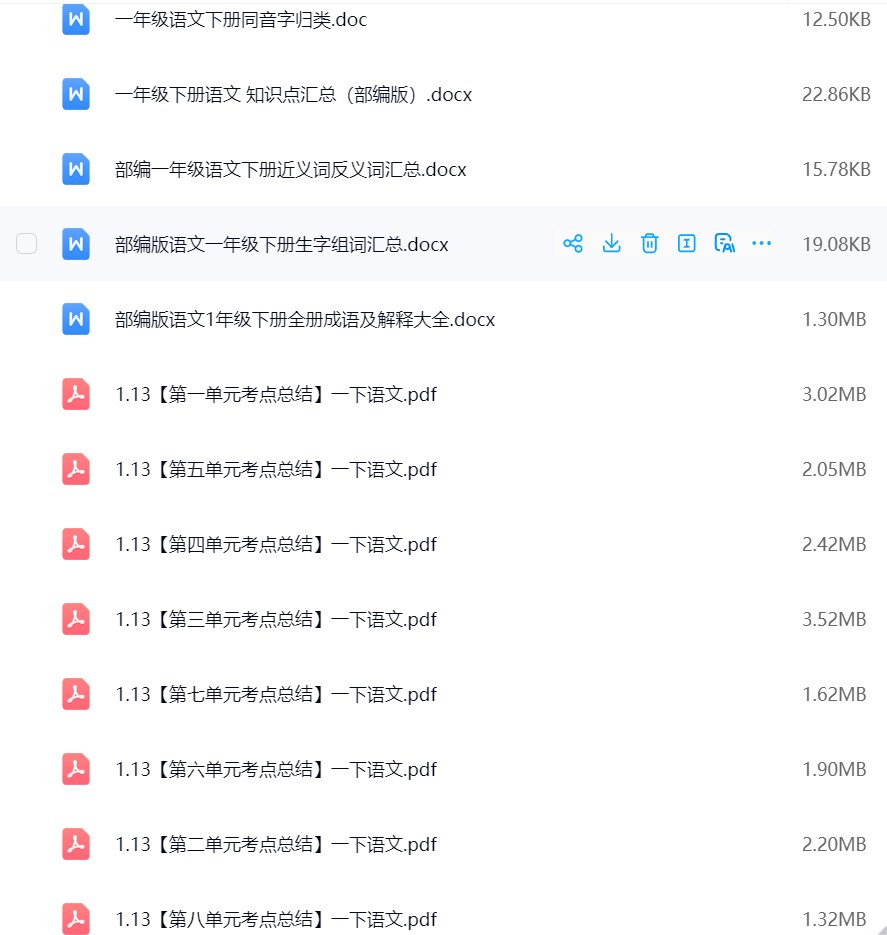Image resolution: width=887 pixels, height=935 pixels.
Task: Click the PDF icon of 第六单元考点总结
Action: (x=75, y=769)
